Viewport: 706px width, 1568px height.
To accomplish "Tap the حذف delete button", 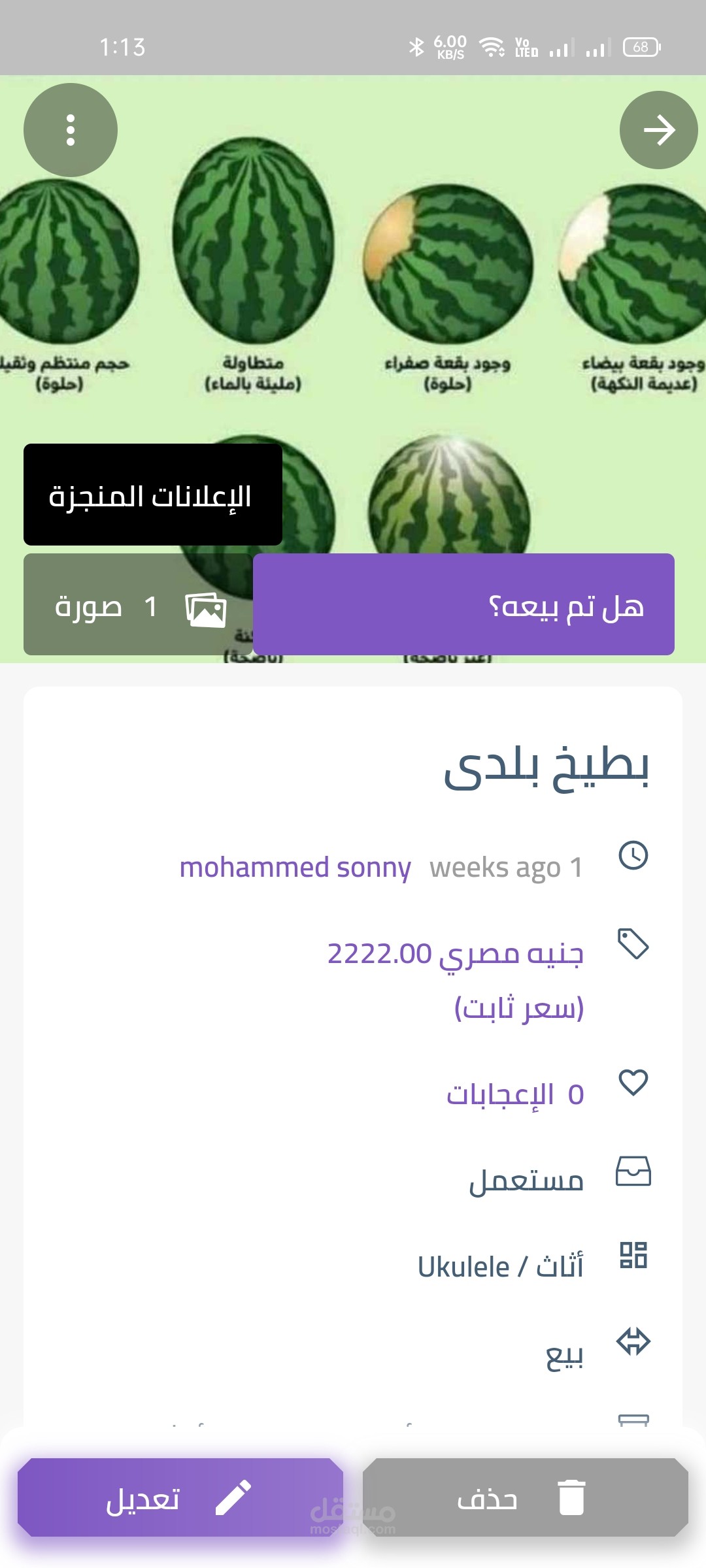I will pyautogui.click(x=525, y=1497).
